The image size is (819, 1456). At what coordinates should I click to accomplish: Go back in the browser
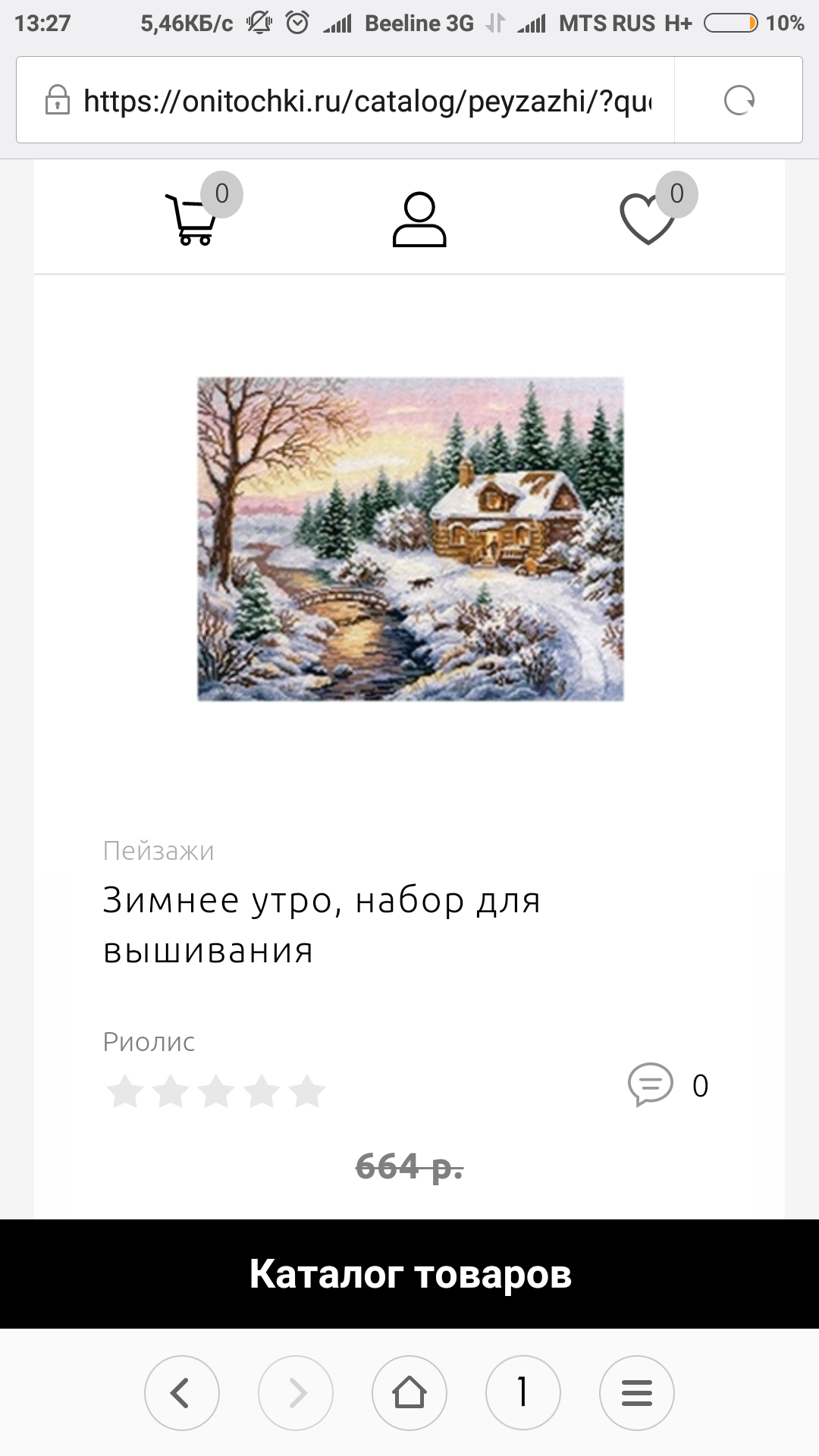pos(181,1393)
